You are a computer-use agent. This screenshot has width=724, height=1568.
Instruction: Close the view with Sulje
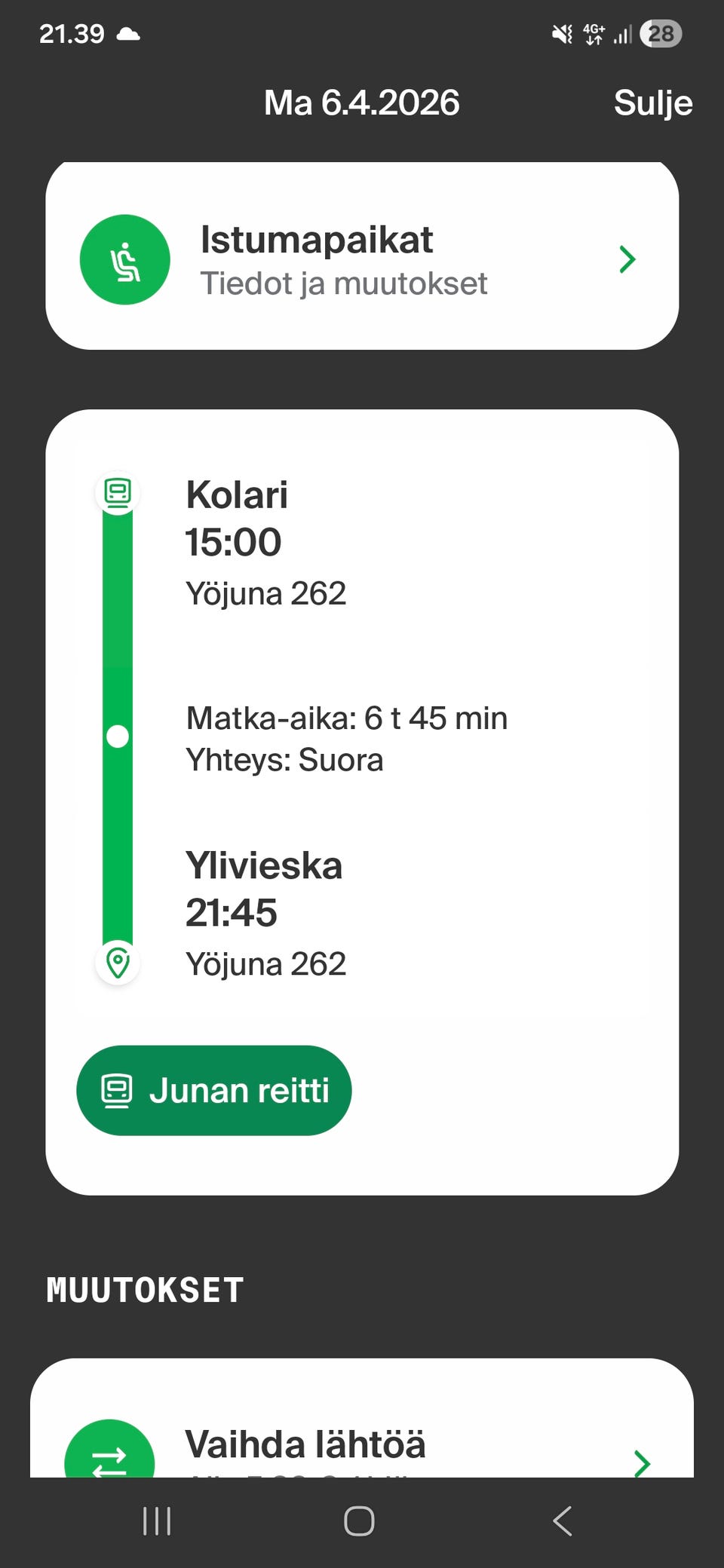coord(653,103)
